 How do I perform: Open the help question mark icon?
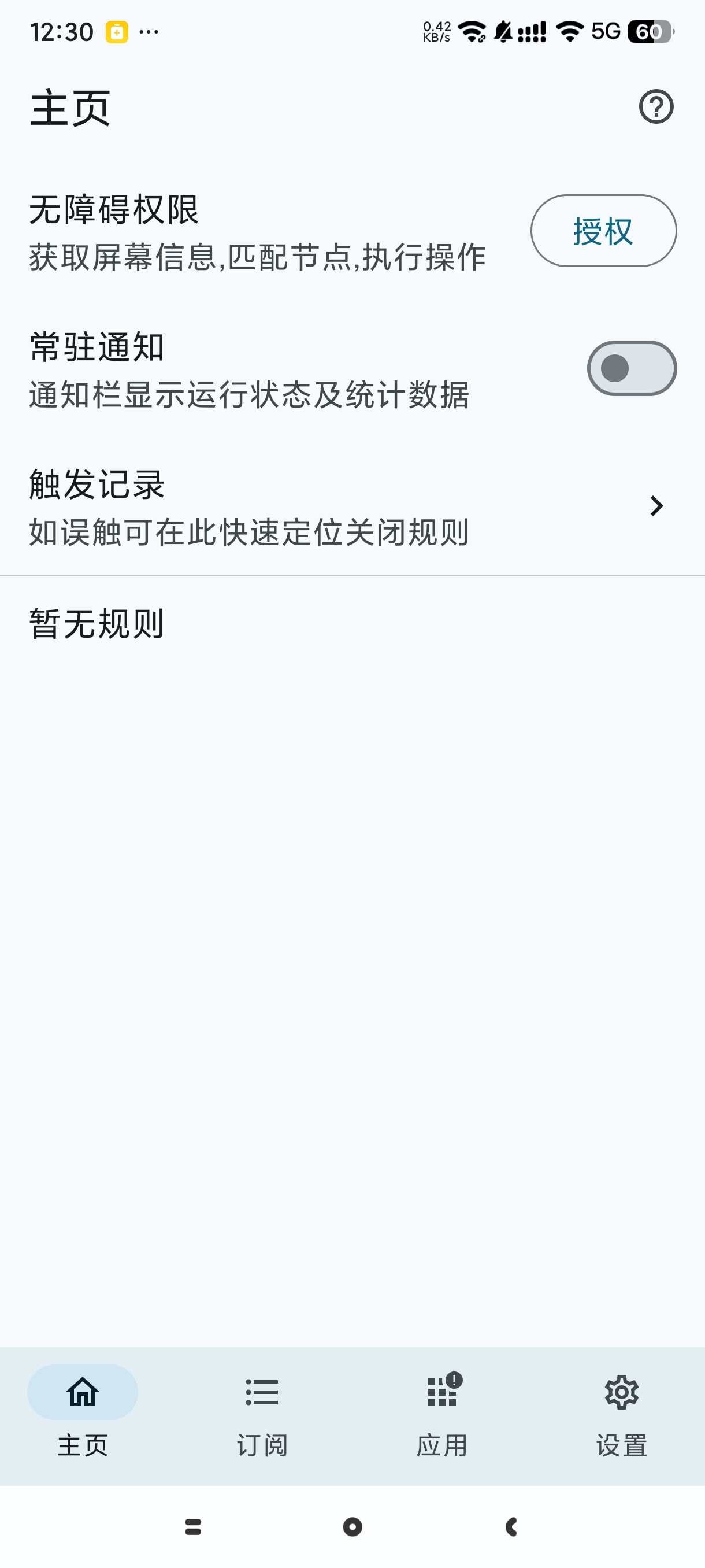point(656,106)
